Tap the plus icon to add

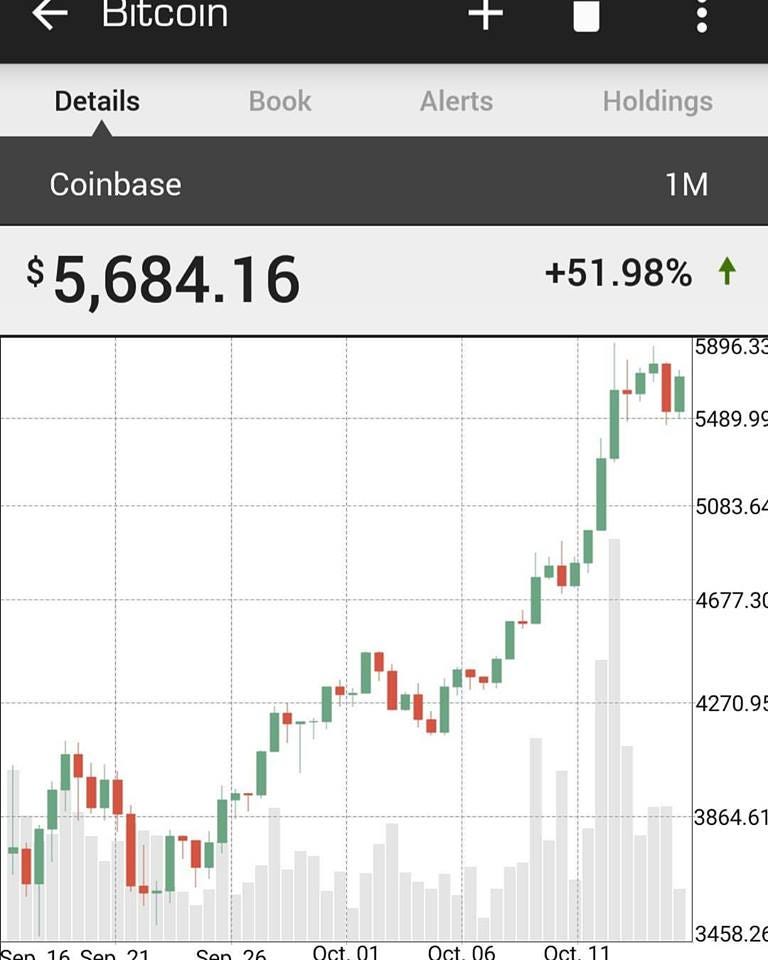(486, 14)
